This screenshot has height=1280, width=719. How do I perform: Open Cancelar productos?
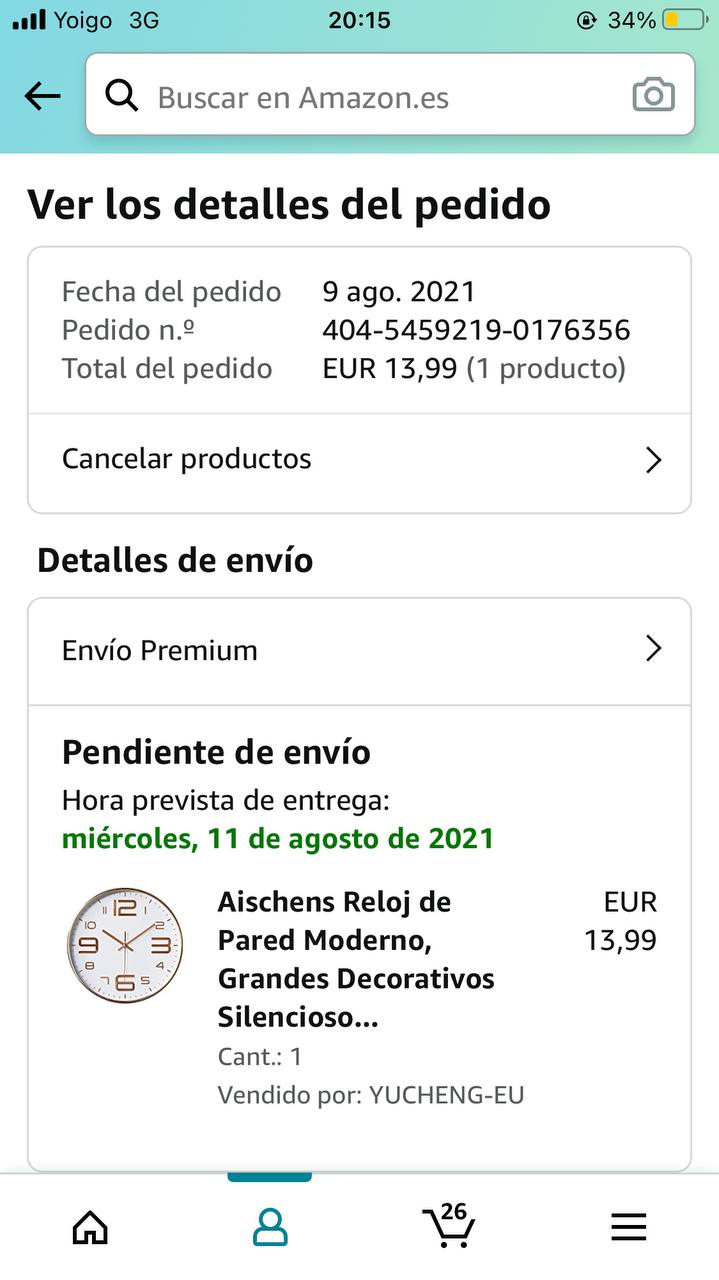(359, 460)
